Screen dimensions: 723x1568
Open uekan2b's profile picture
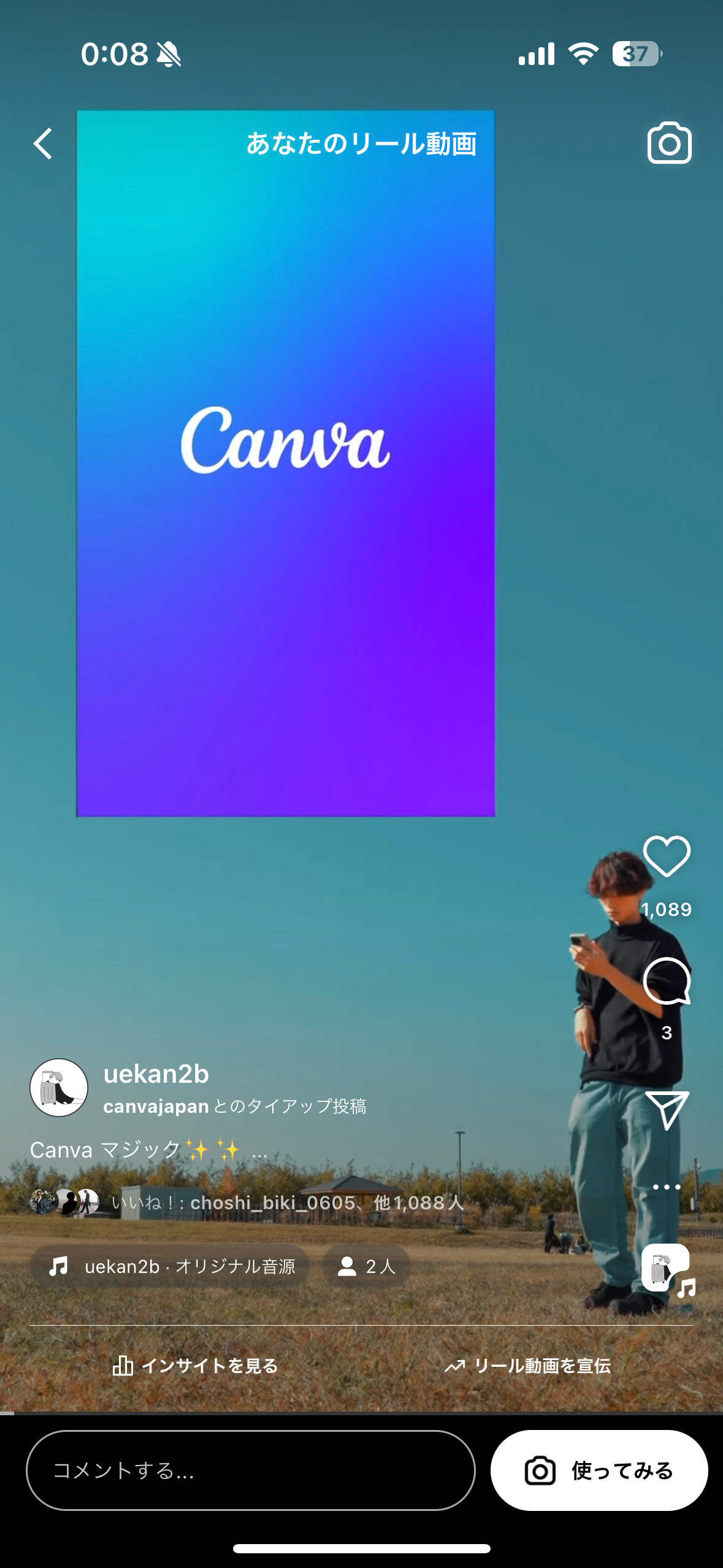(59, 1088)
